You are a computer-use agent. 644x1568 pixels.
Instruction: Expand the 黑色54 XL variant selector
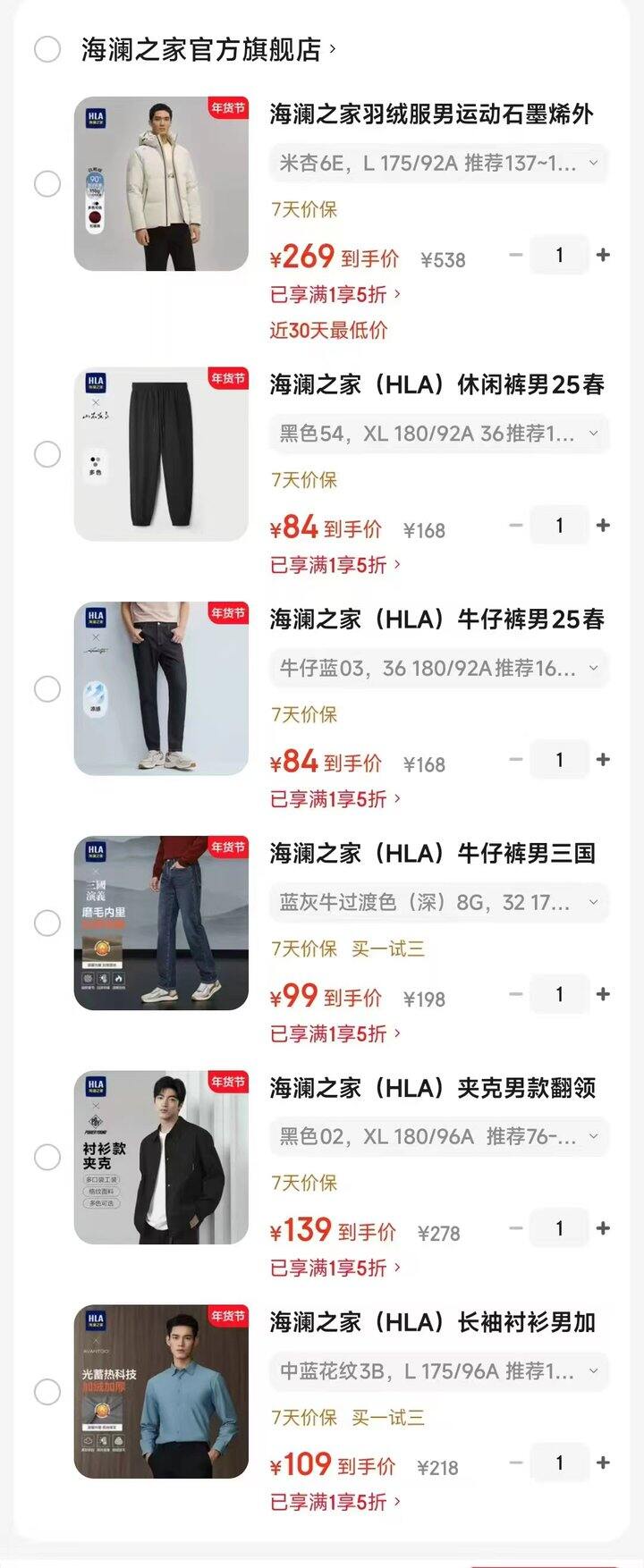(438, 434)
